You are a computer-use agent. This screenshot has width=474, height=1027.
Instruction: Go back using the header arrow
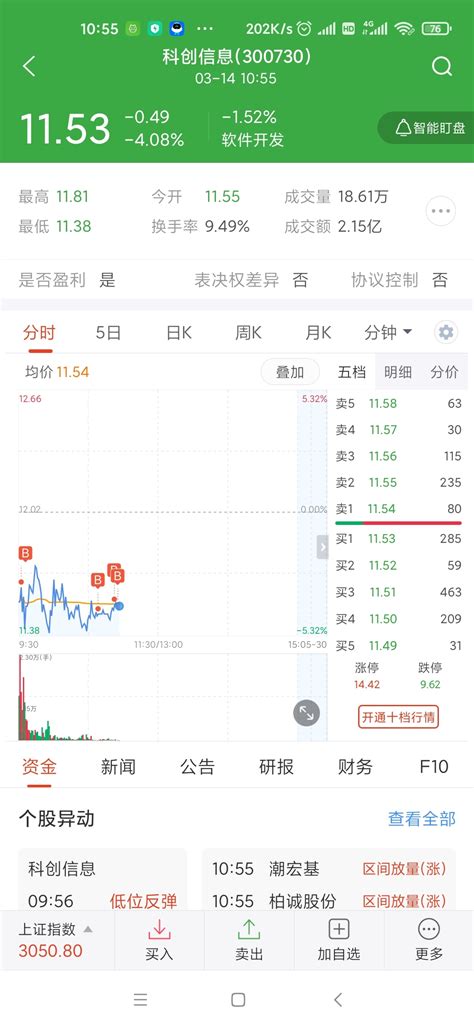pyautogui.click(x=29, y=66)
